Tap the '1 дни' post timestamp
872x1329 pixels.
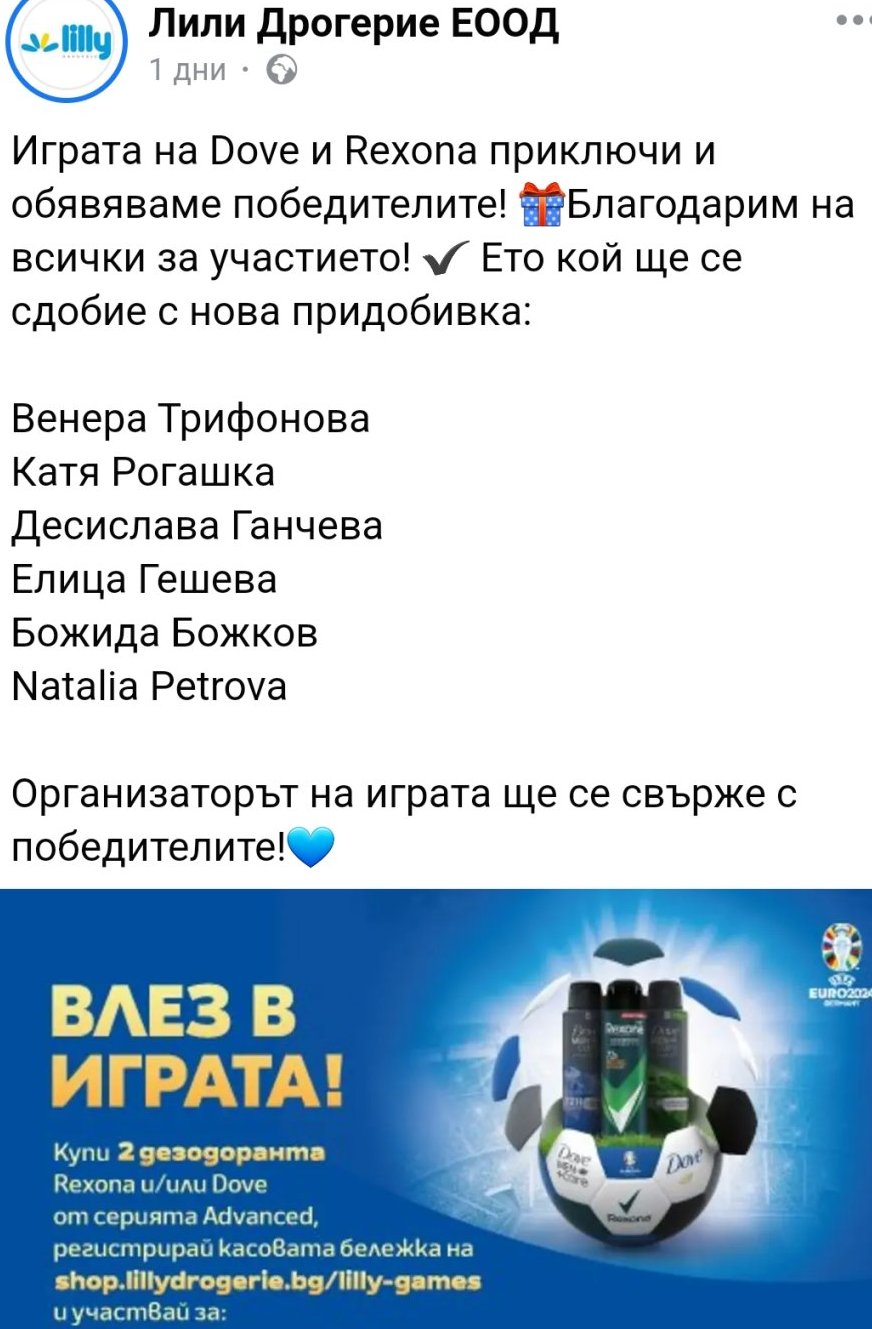187,71
